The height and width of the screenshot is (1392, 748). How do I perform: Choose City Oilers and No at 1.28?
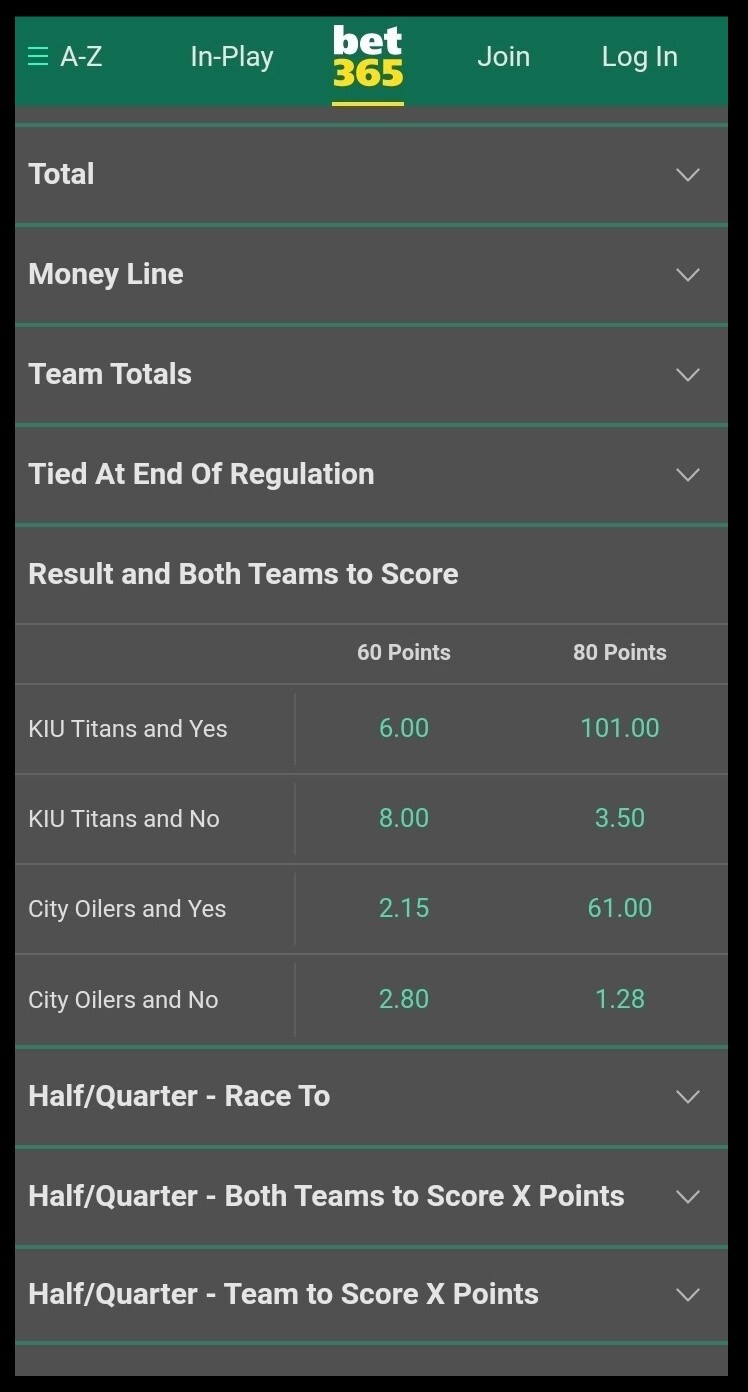(x=620, y=999)
